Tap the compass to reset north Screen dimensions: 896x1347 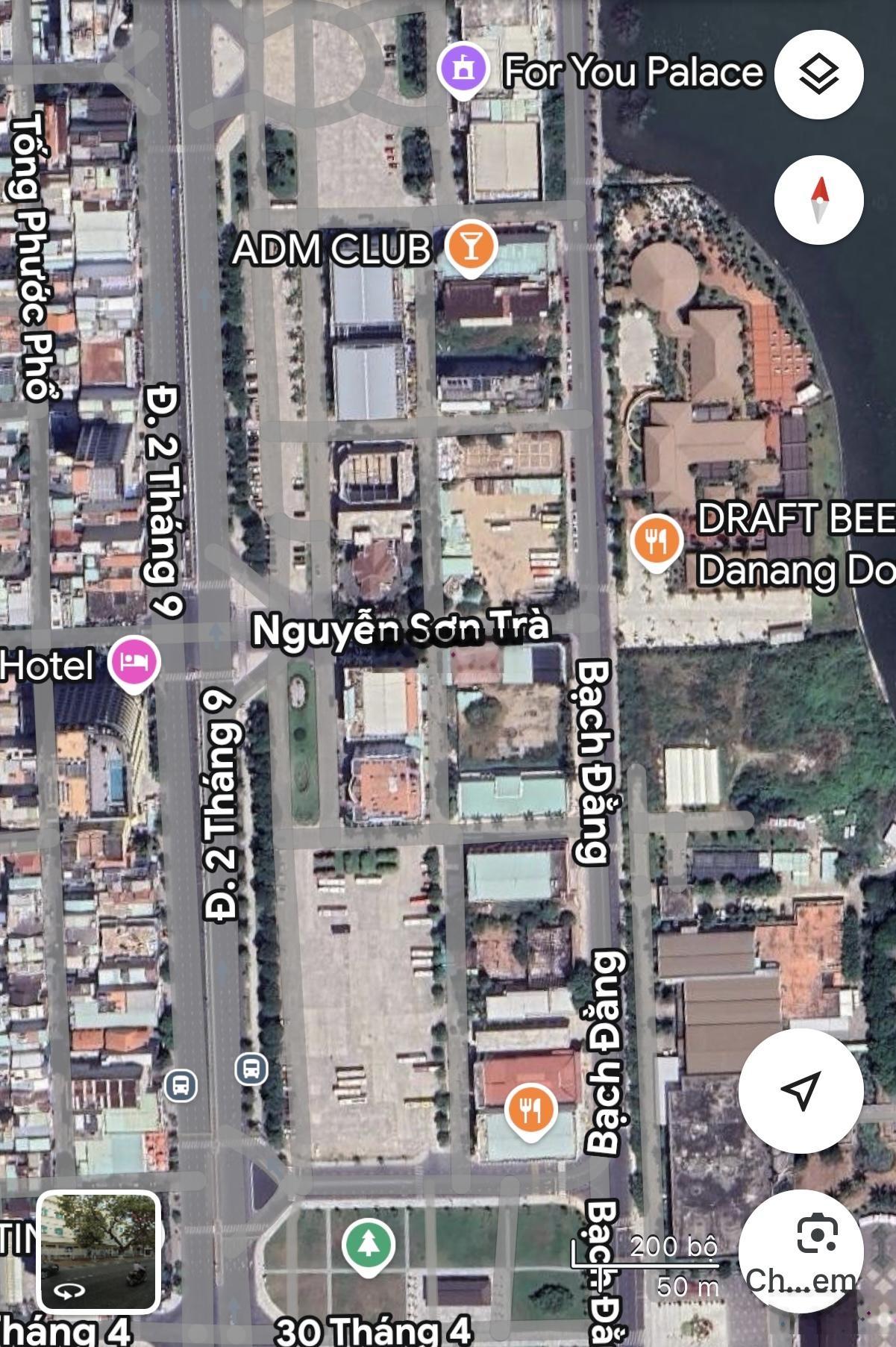pyautogui.click(x=818, y=200)
